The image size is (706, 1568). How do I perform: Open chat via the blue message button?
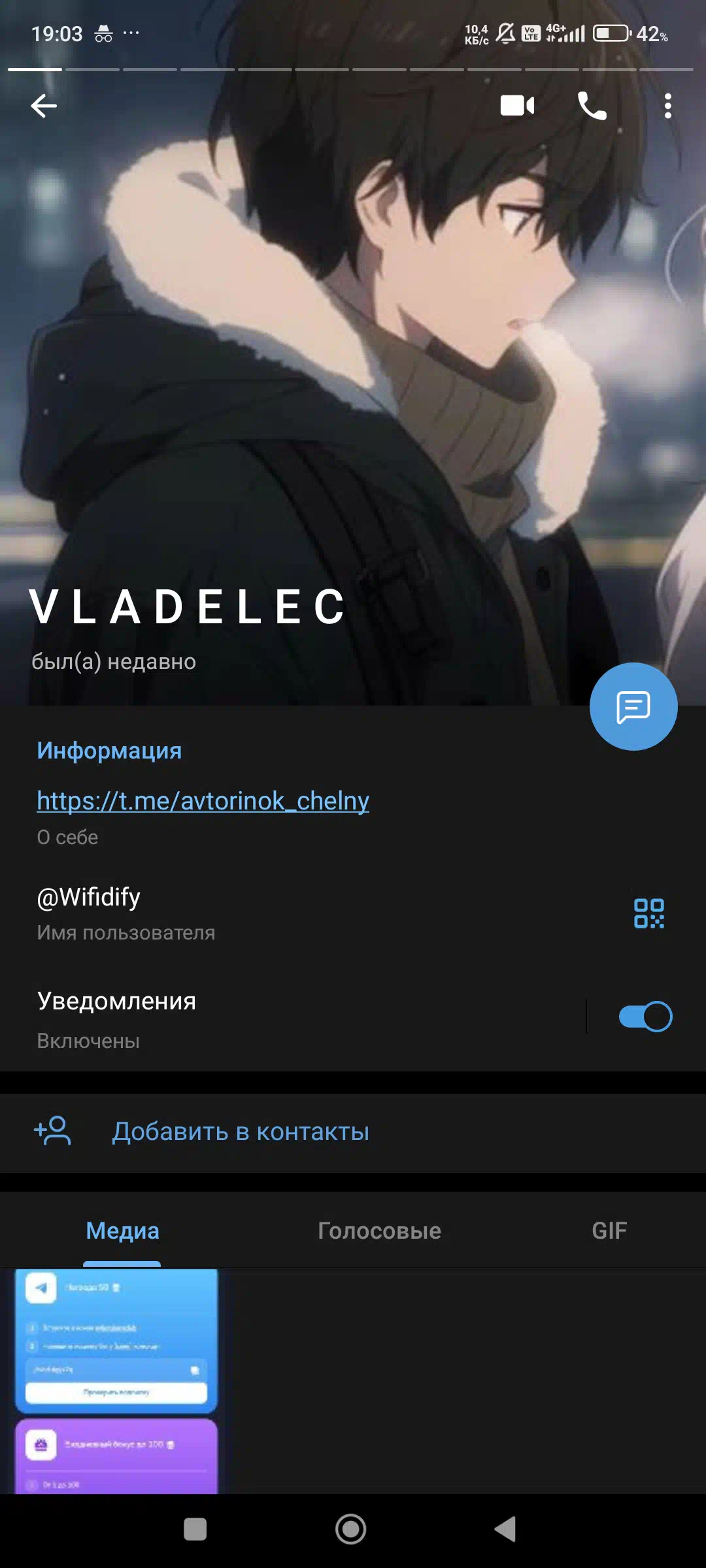pyautogui.click(x=633, y=707)
